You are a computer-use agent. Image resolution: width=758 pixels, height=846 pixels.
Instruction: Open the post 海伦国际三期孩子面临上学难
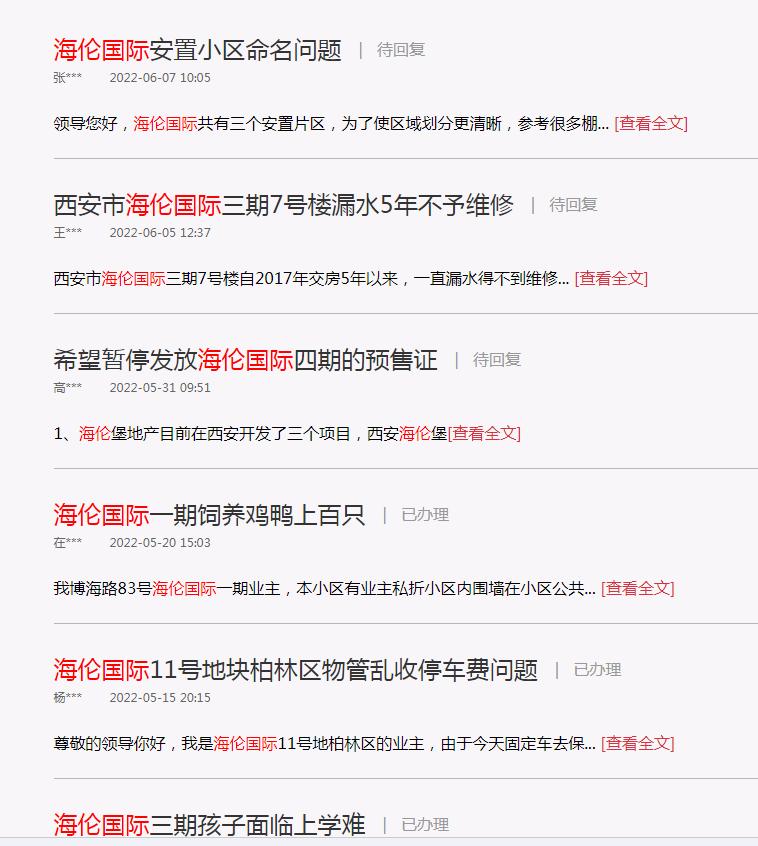pos(209,825)
